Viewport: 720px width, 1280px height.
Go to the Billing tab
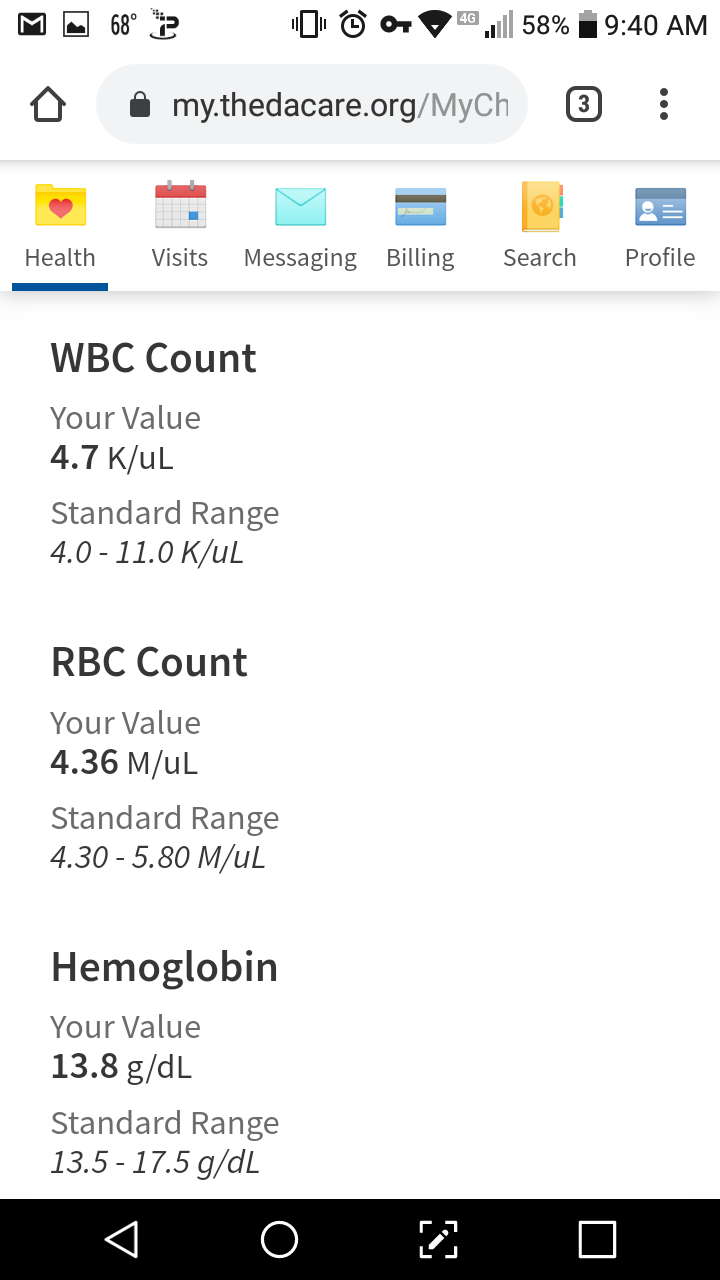(420, 228)
